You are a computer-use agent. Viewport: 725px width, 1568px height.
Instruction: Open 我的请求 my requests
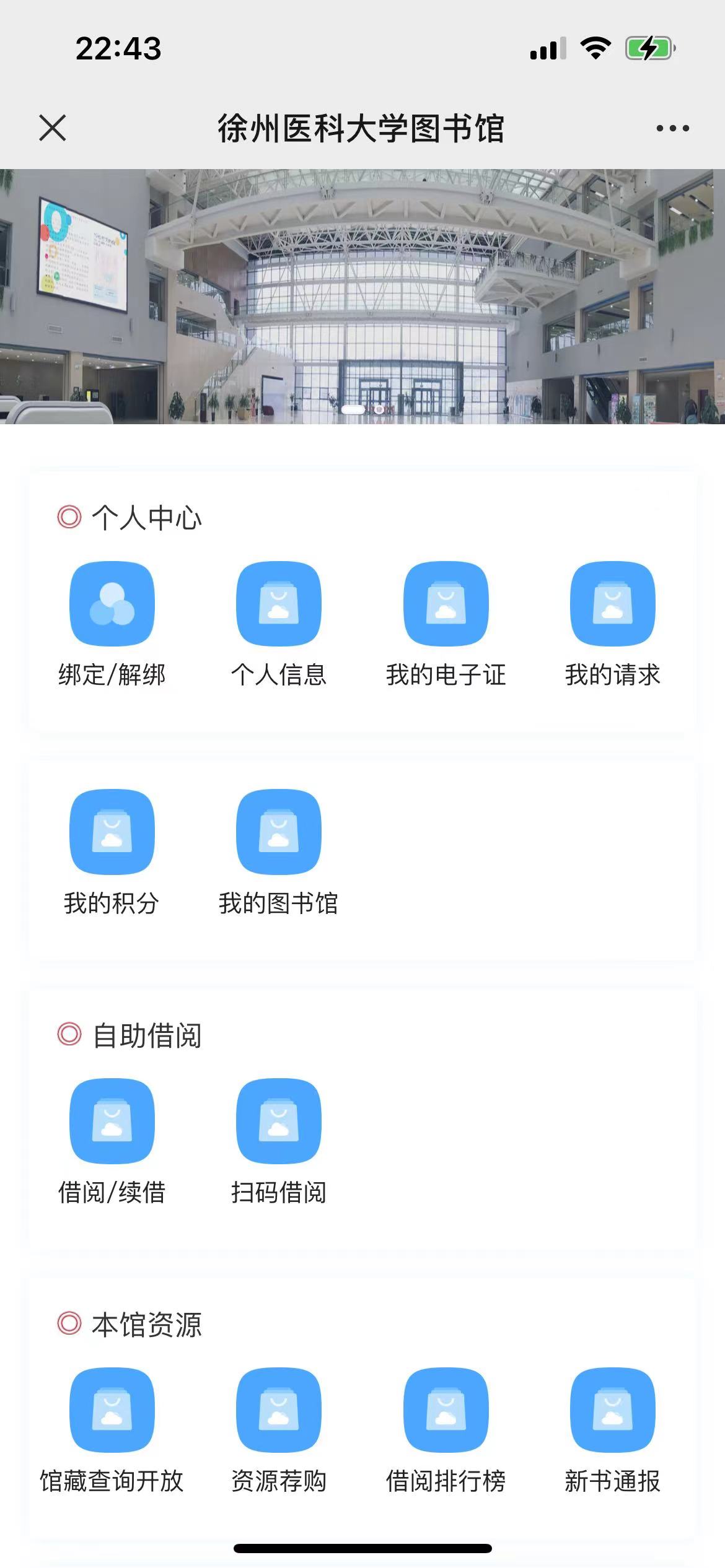(612, 604)
